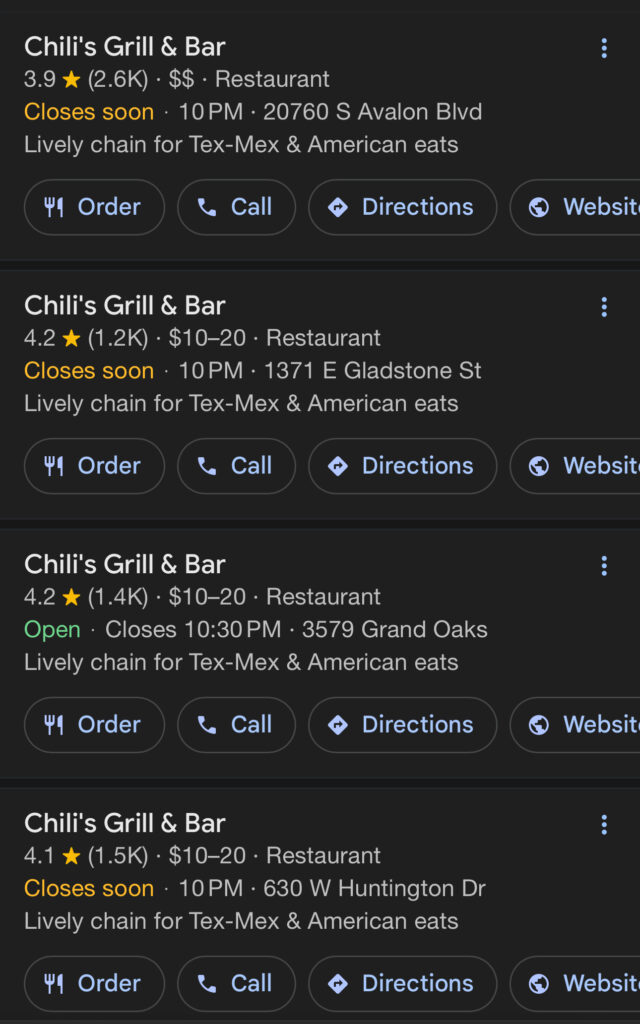
Task: Call the Chili's on S Avalon Blvd
Action: [x=236, y=207]
